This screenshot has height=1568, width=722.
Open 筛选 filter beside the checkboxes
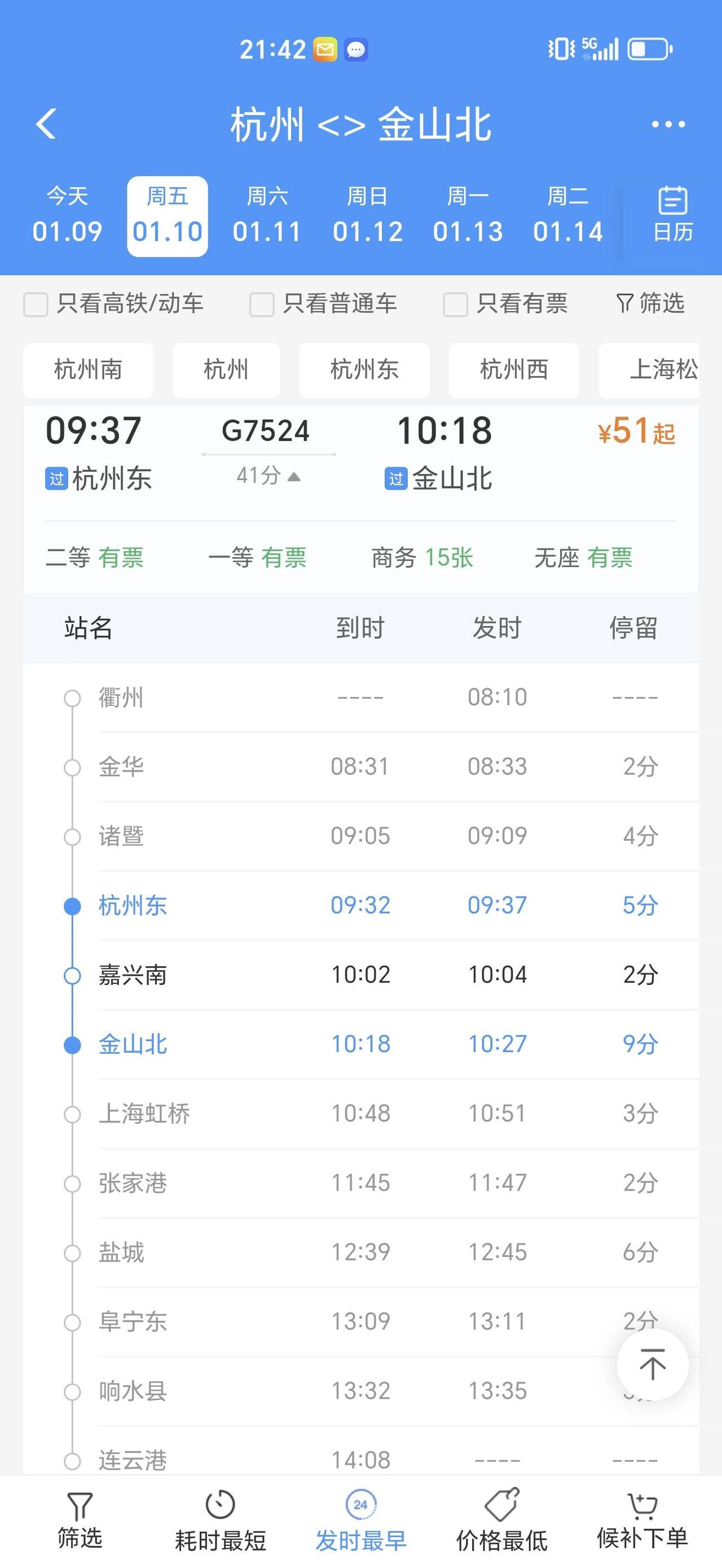[650, 303]
